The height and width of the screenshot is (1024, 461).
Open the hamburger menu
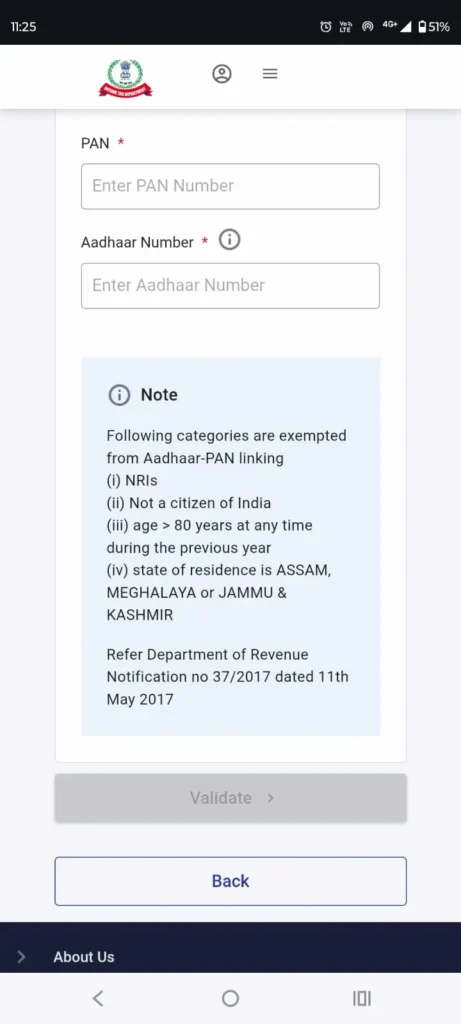click(x=270, y=74)
